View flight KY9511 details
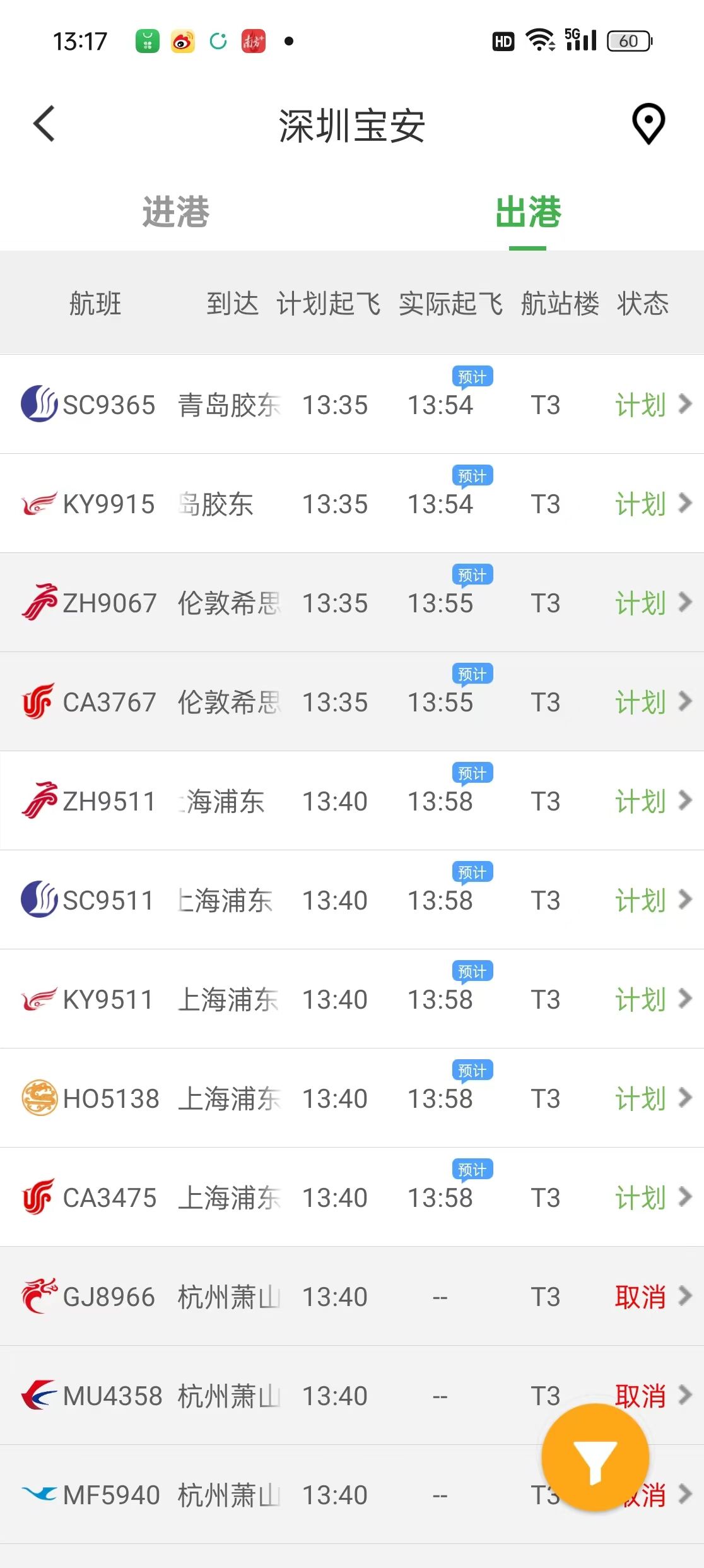Image resolution: width=704 pixels, height=1568 pixels. 352,999
